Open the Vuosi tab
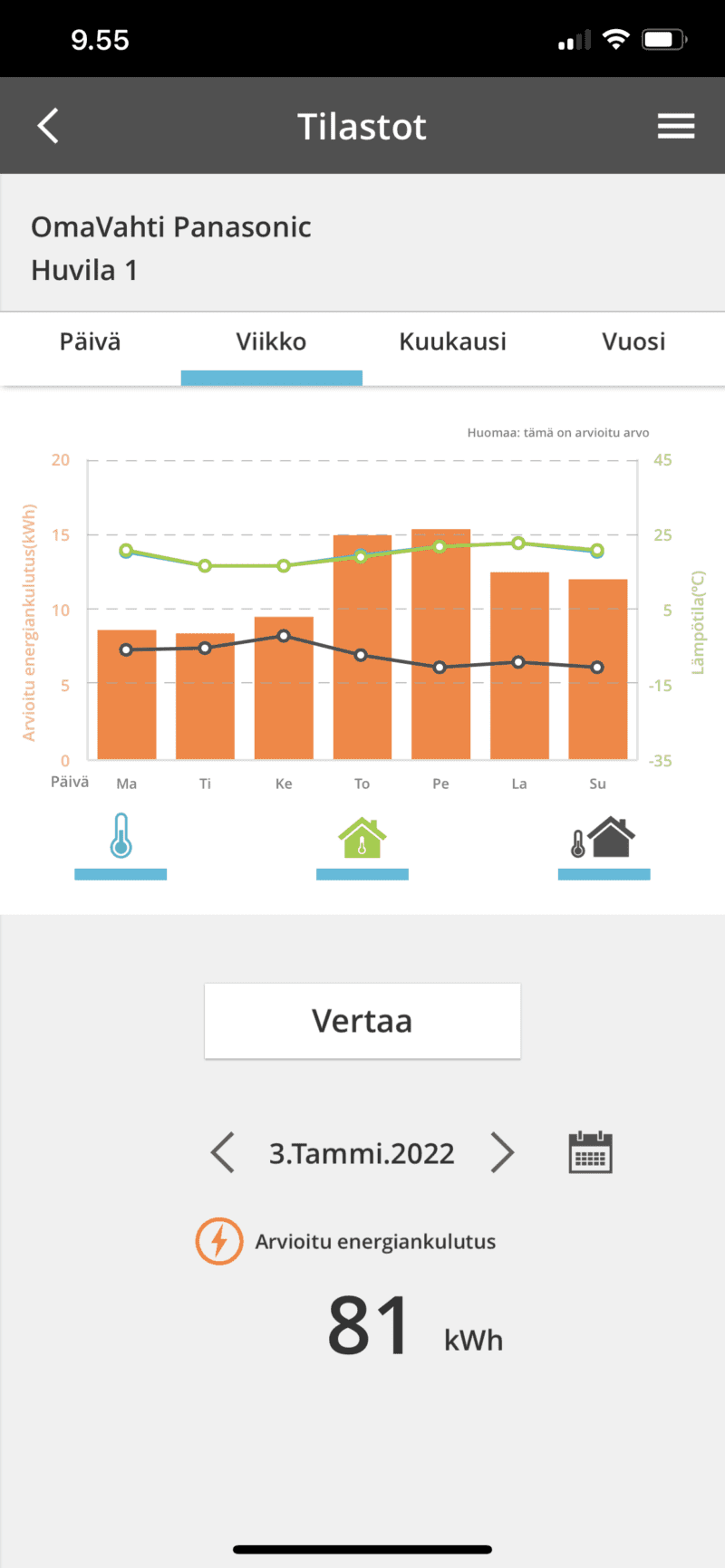The height and width of the screenshot is (1568, 725). (x=633, y=342)
